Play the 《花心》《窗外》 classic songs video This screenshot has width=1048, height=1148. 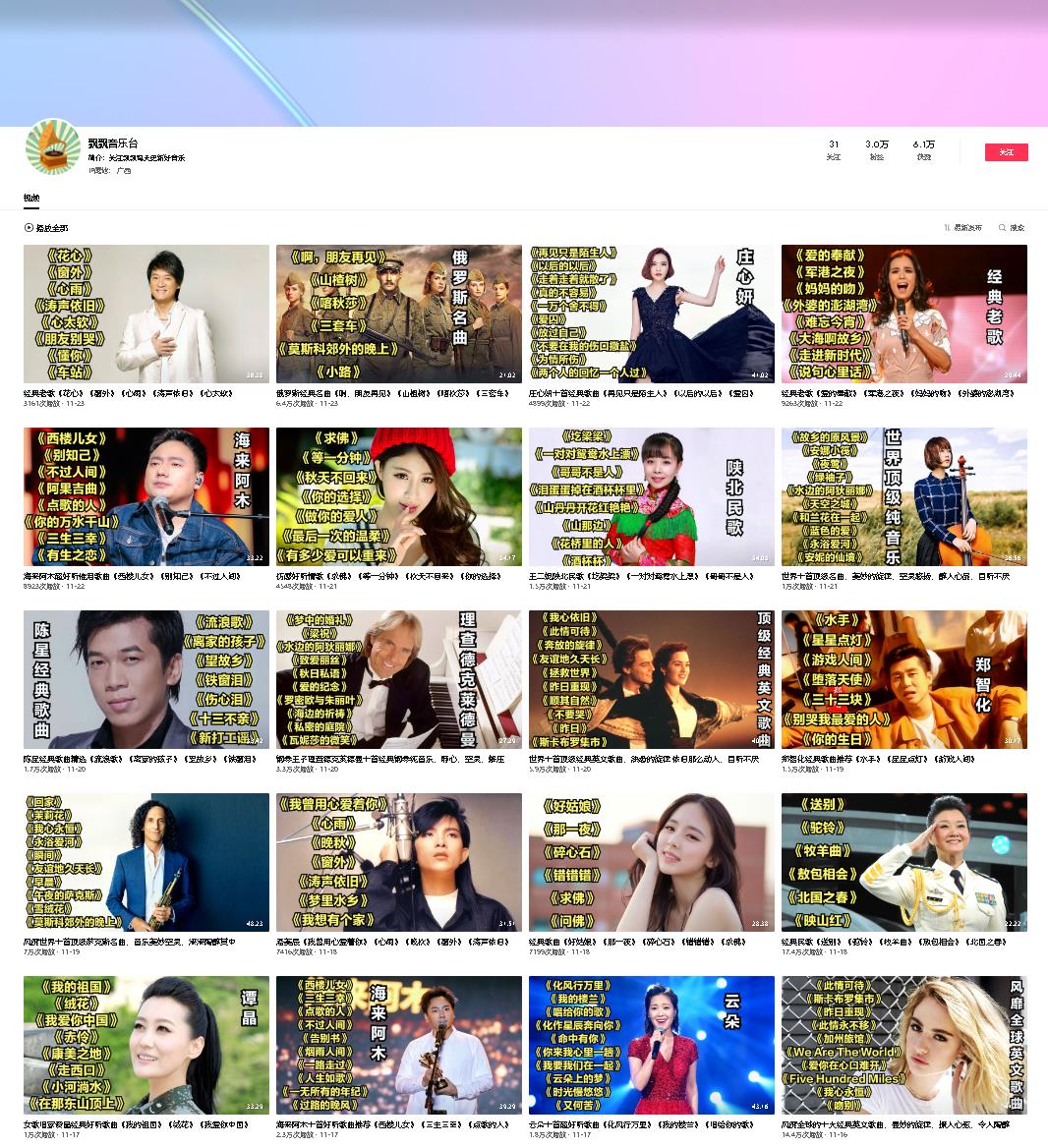tap(146, 314)
